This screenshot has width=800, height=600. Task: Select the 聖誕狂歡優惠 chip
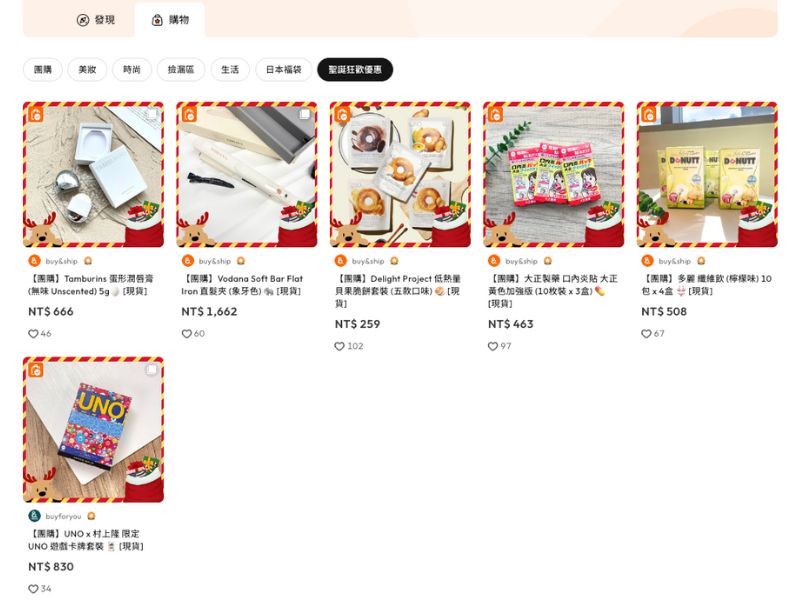(x=355, y=70)
